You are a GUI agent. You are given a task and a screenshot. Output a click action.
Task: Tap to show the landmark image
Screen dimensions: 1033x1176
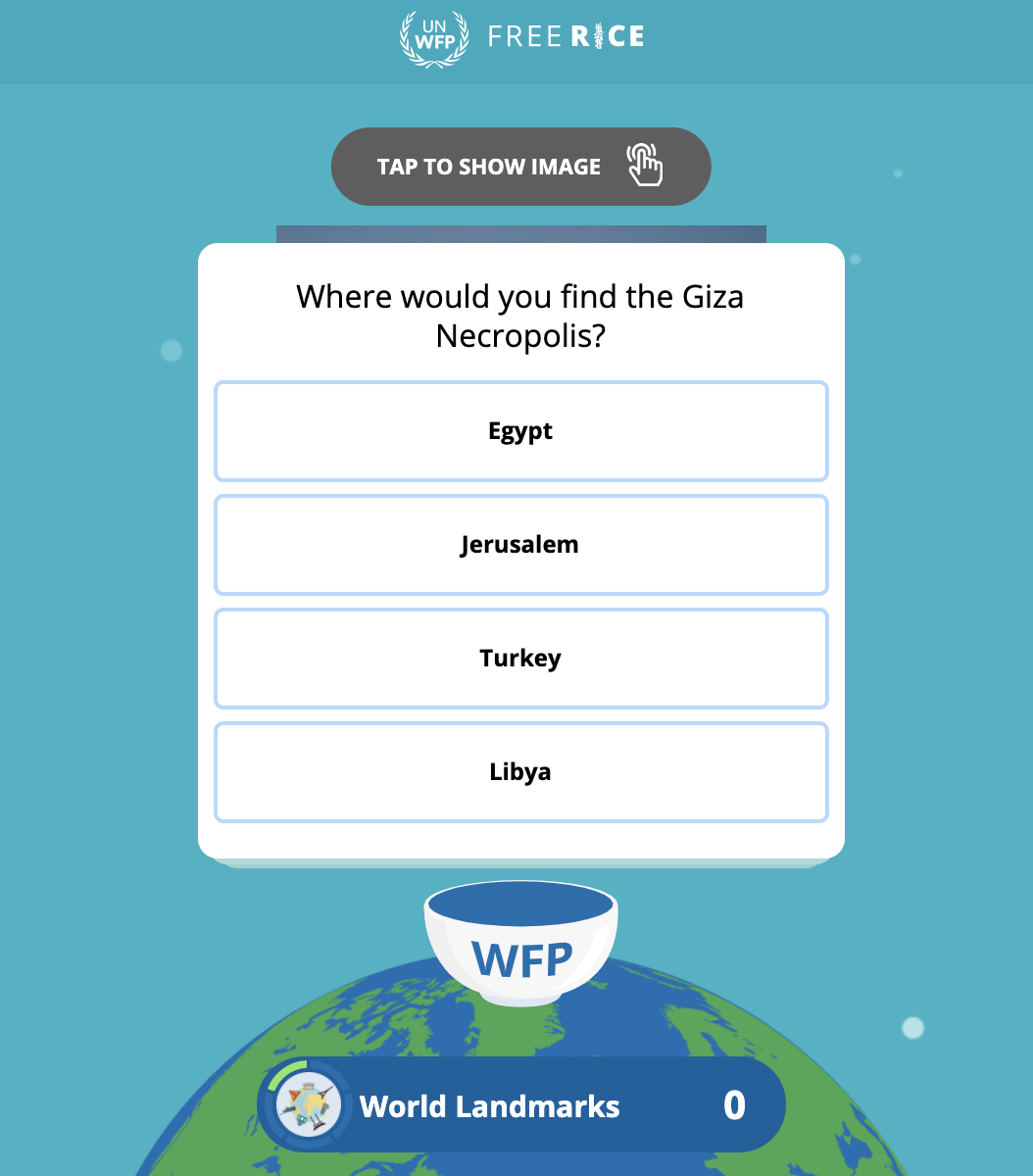point(520,167)
